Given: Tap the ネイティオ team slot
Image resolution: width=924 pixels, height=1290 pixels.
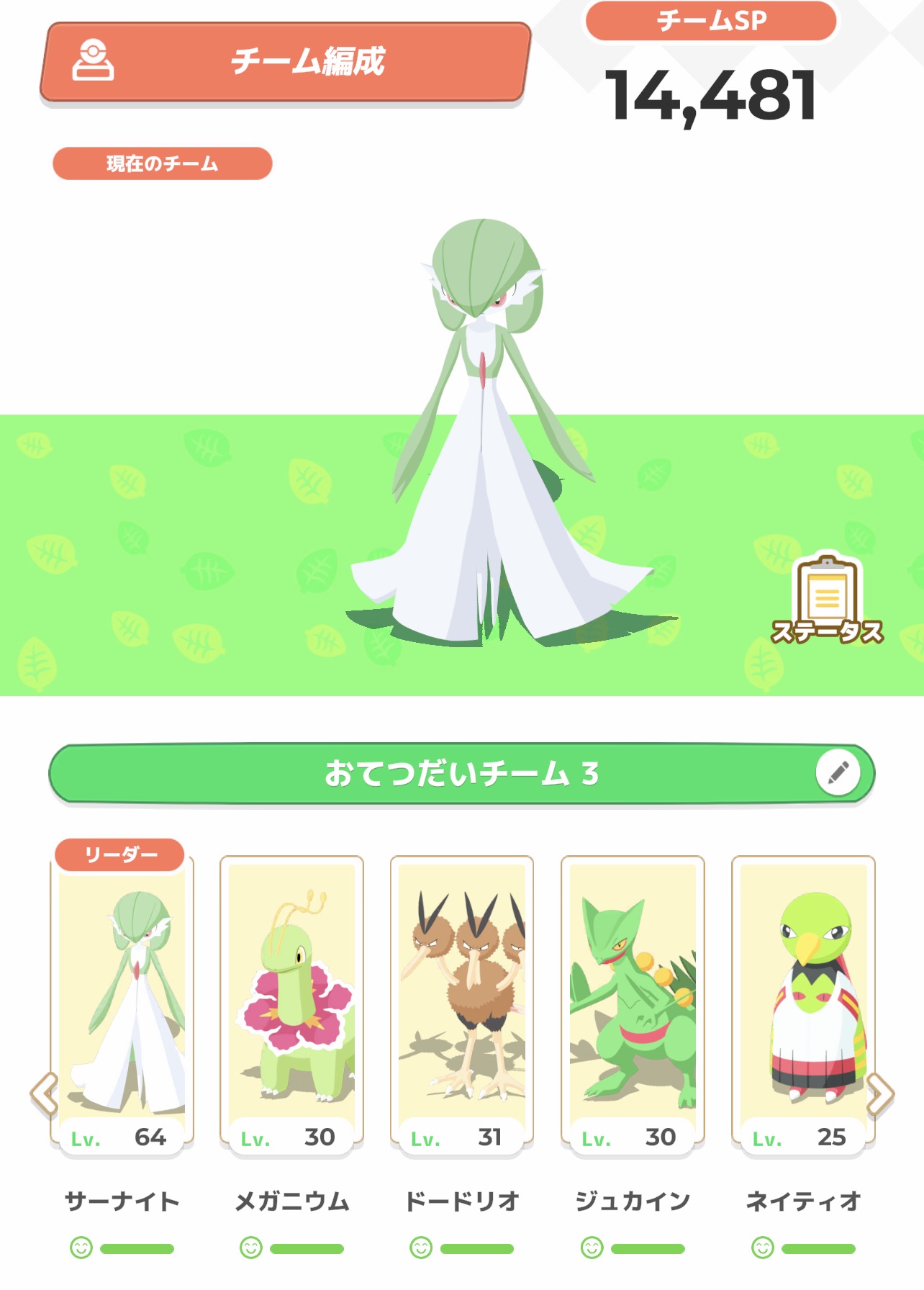Looking at the screenshot, I should tap(803, 1003).
